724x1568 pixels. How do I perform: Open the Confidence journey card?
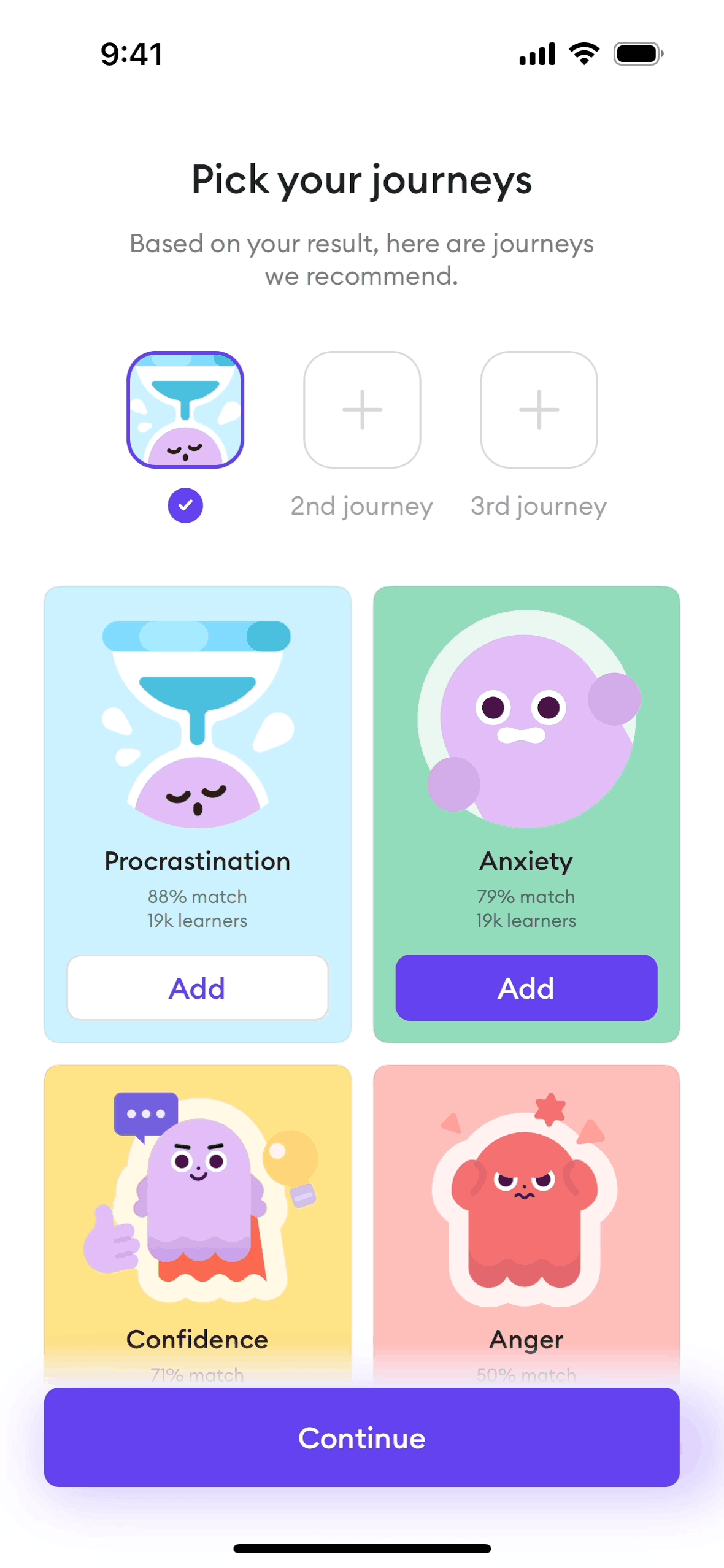coord(198,1215)
